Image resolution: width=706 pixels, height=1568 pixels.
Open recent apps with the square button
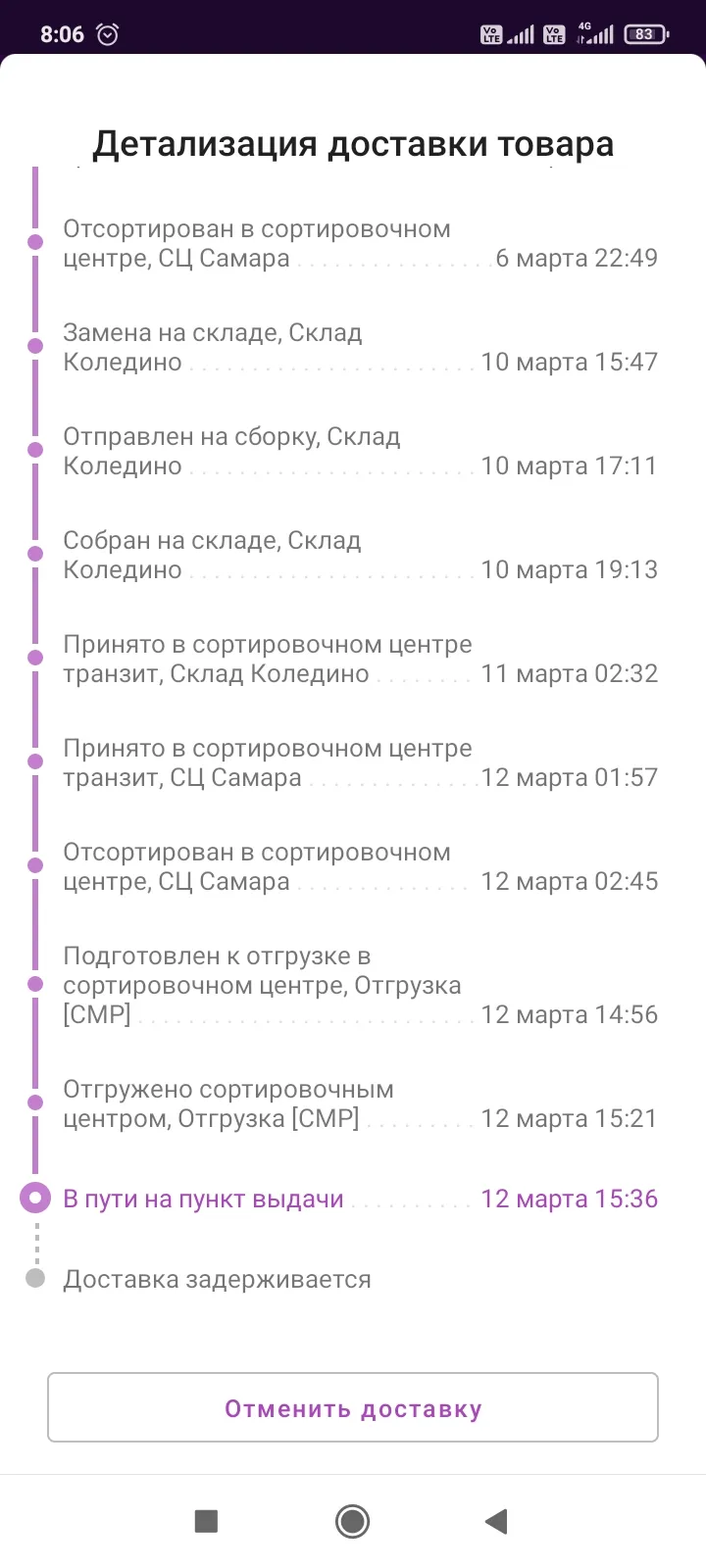(206, 1521)
